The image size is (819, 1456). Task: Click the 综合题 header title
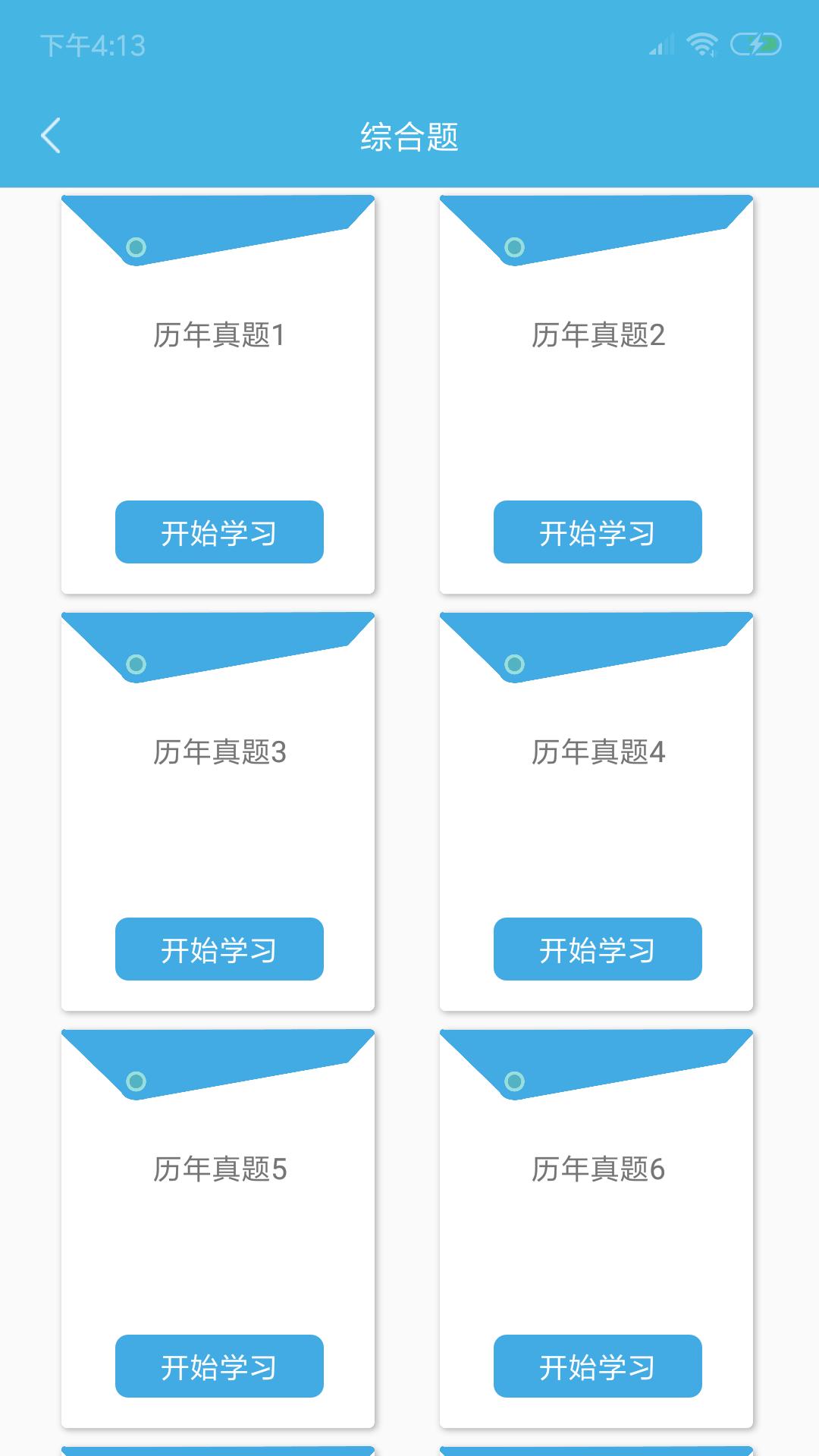tap(409, 136)
